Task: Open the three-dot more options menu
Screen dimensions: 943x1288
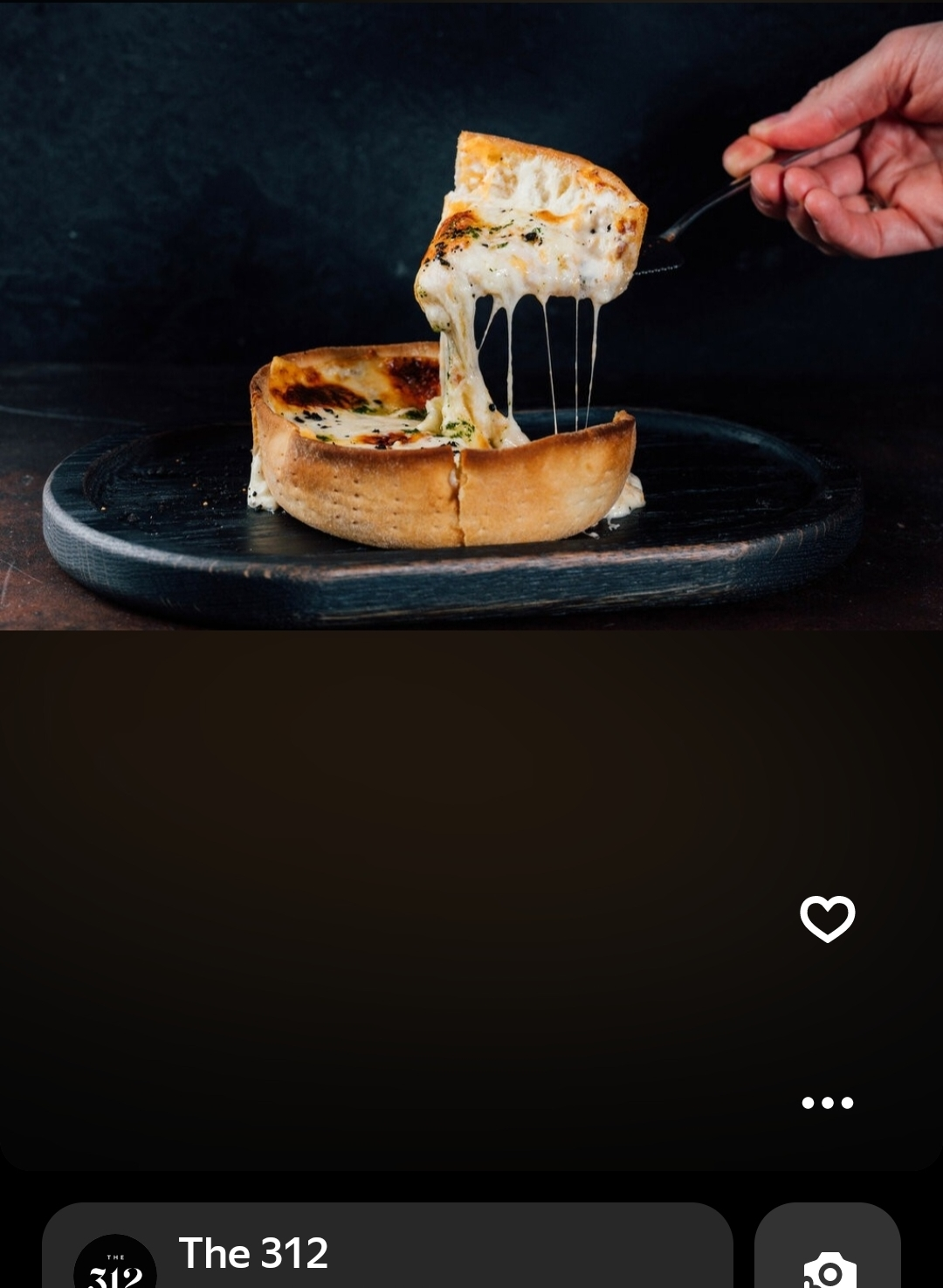Action: pyautogui.click(x=827, y=1102)
